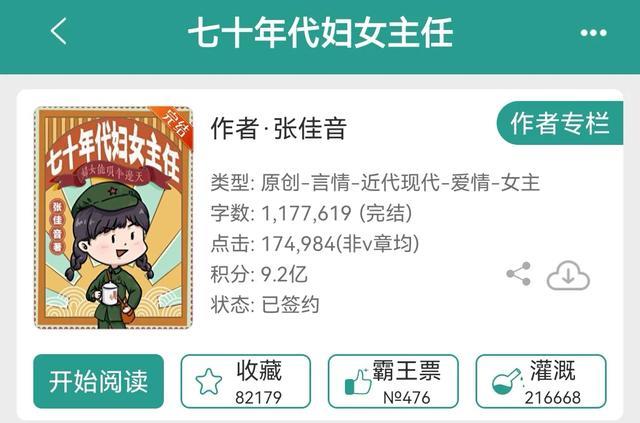The height and width of the screenshot is (423, 640).
Task: Tap 开始阅读 to start reading
Action: click(x=98, y=381)
